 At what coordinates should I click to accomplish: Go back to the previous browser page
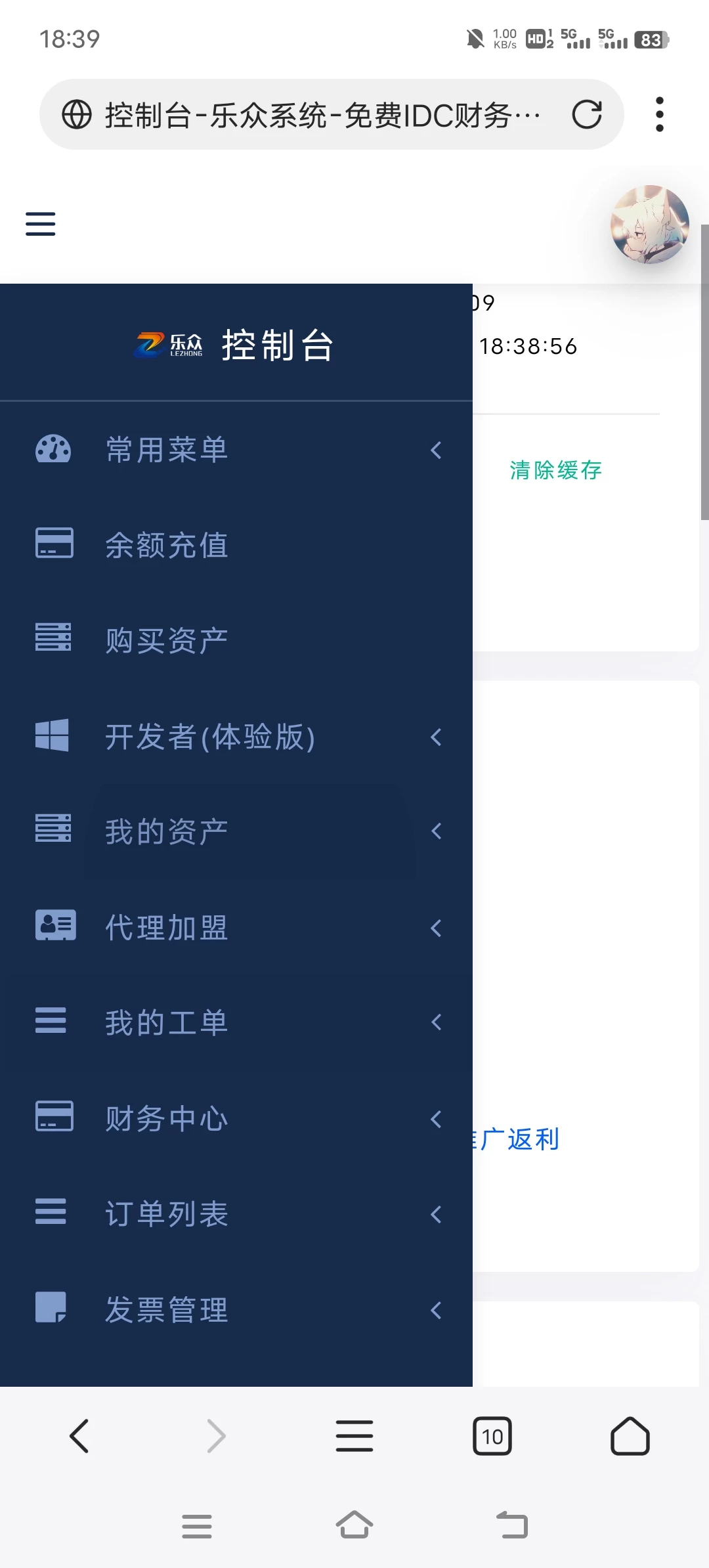click(x=79, y=1436)
